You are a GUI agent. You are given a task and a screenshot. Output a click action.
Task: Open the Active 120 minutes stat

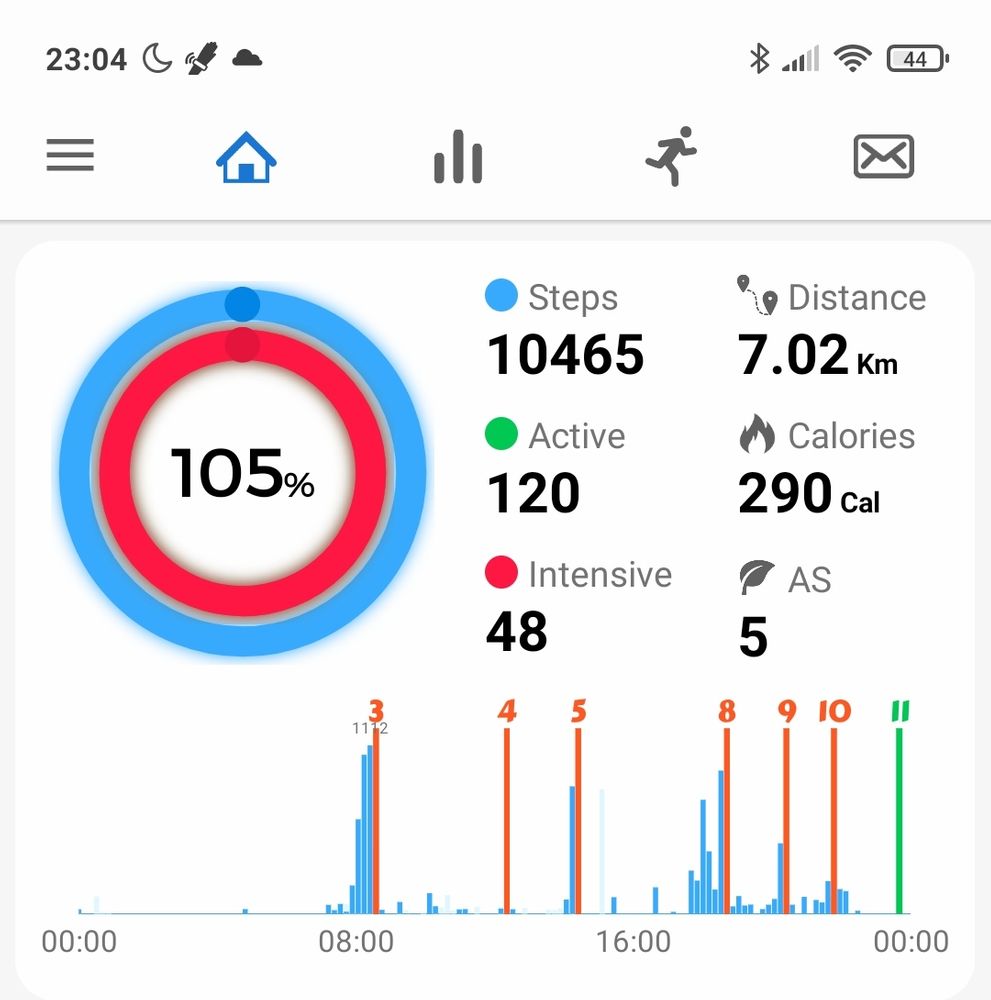[x=555, y=466]
